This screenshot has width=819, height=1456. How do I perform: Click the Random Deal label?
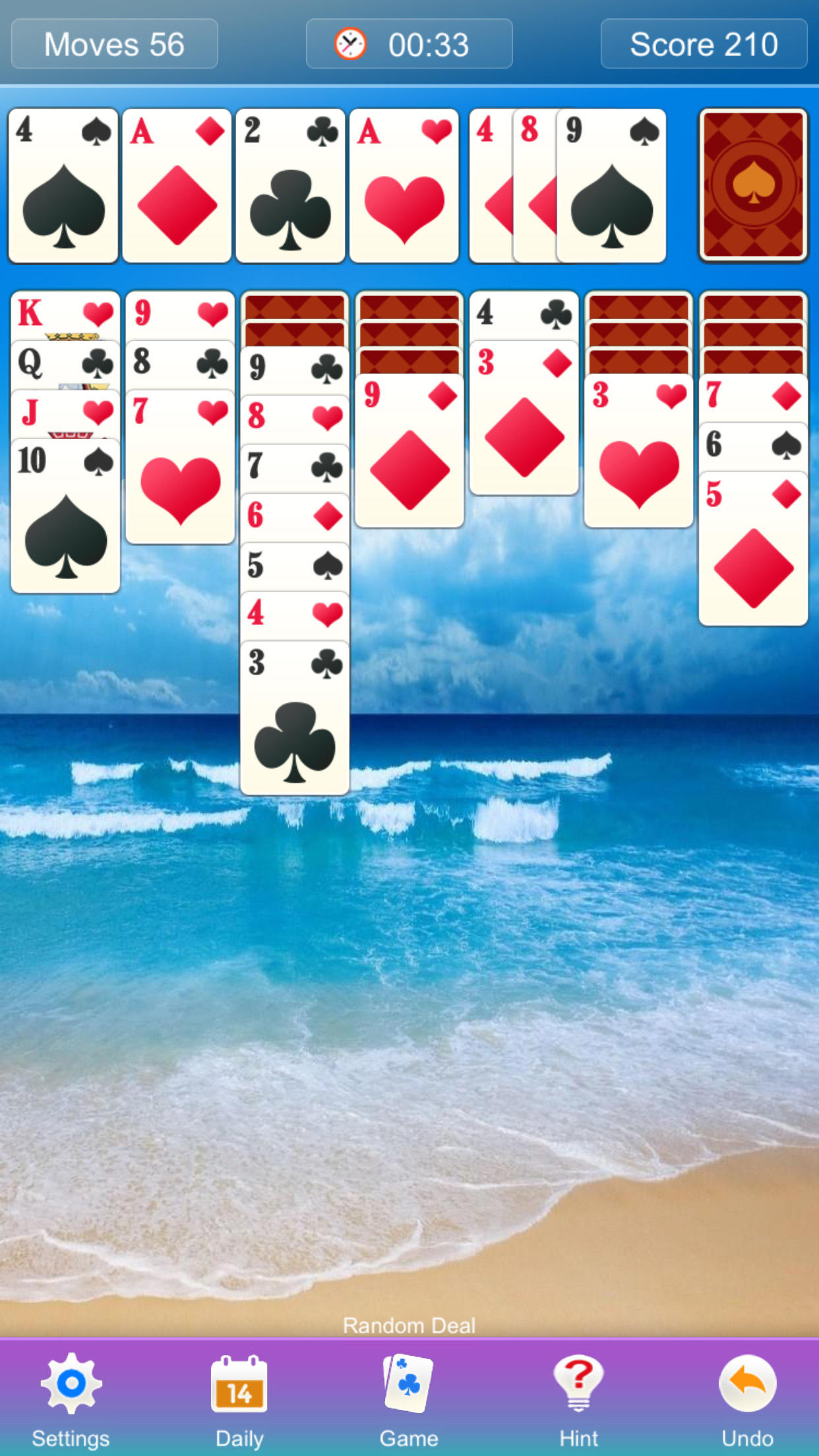[x=409, y=1325]
